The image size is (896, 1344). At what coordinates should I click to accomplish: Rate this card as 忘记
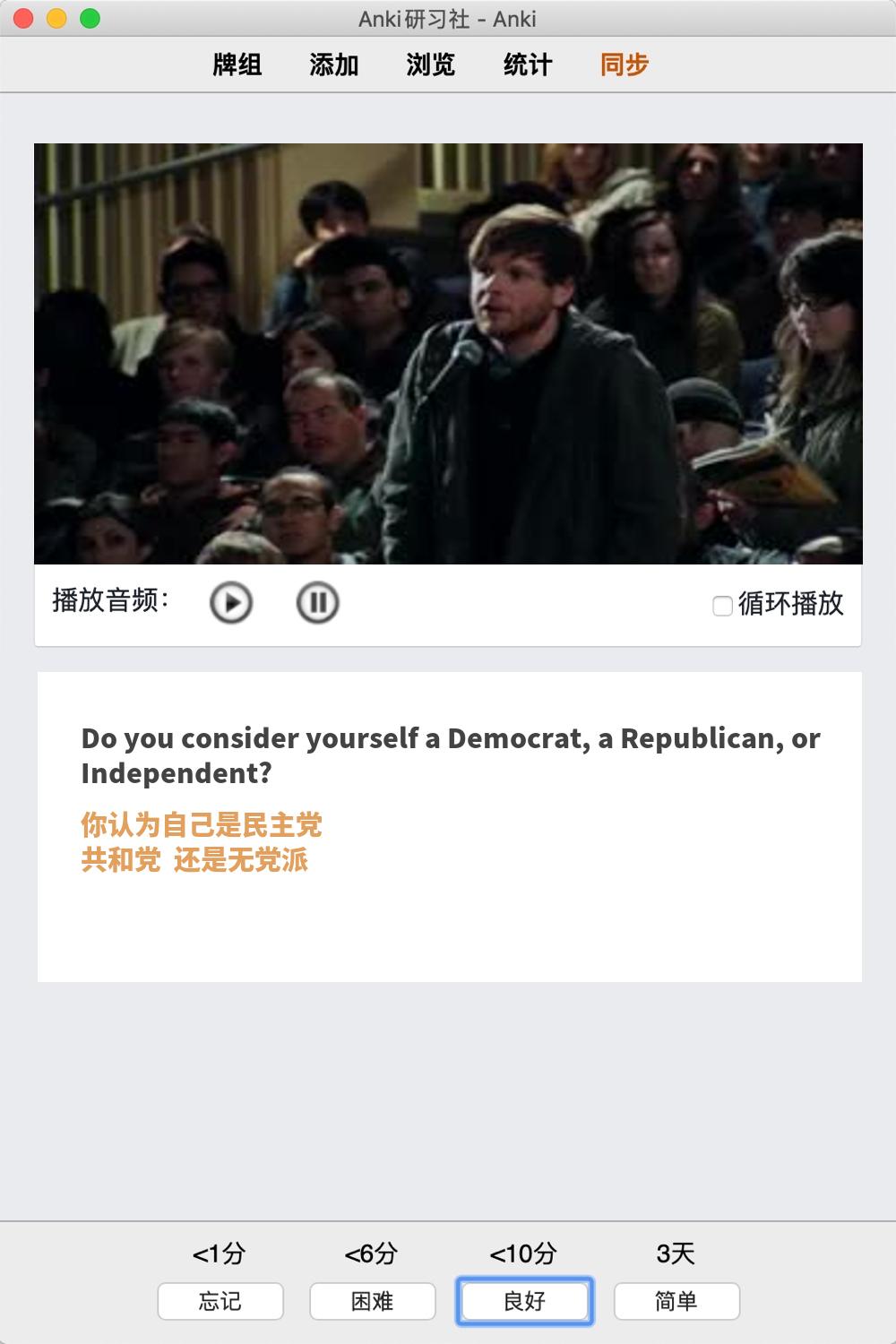pos(220,1301)
